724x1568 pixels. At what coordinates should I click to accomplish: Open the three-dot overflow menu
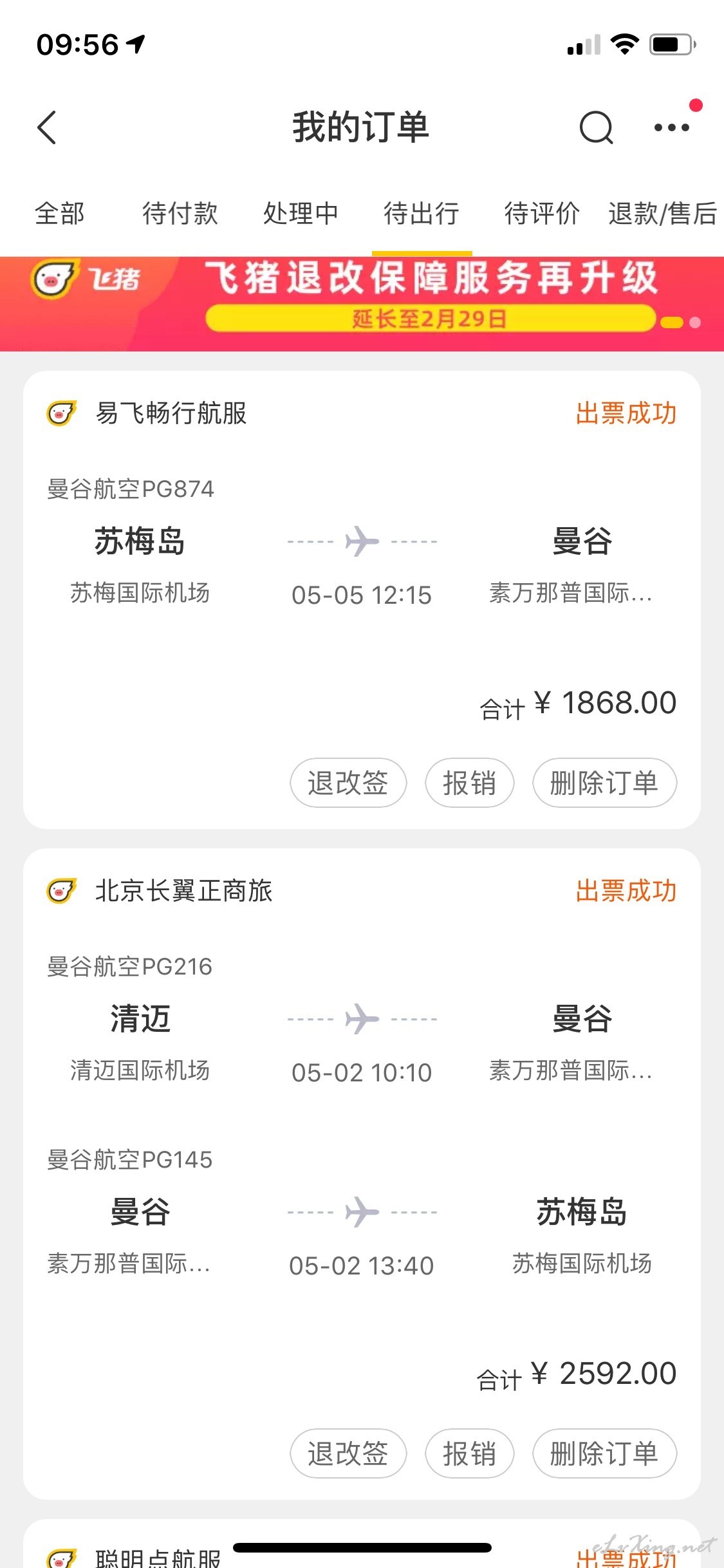click(672, 127)
